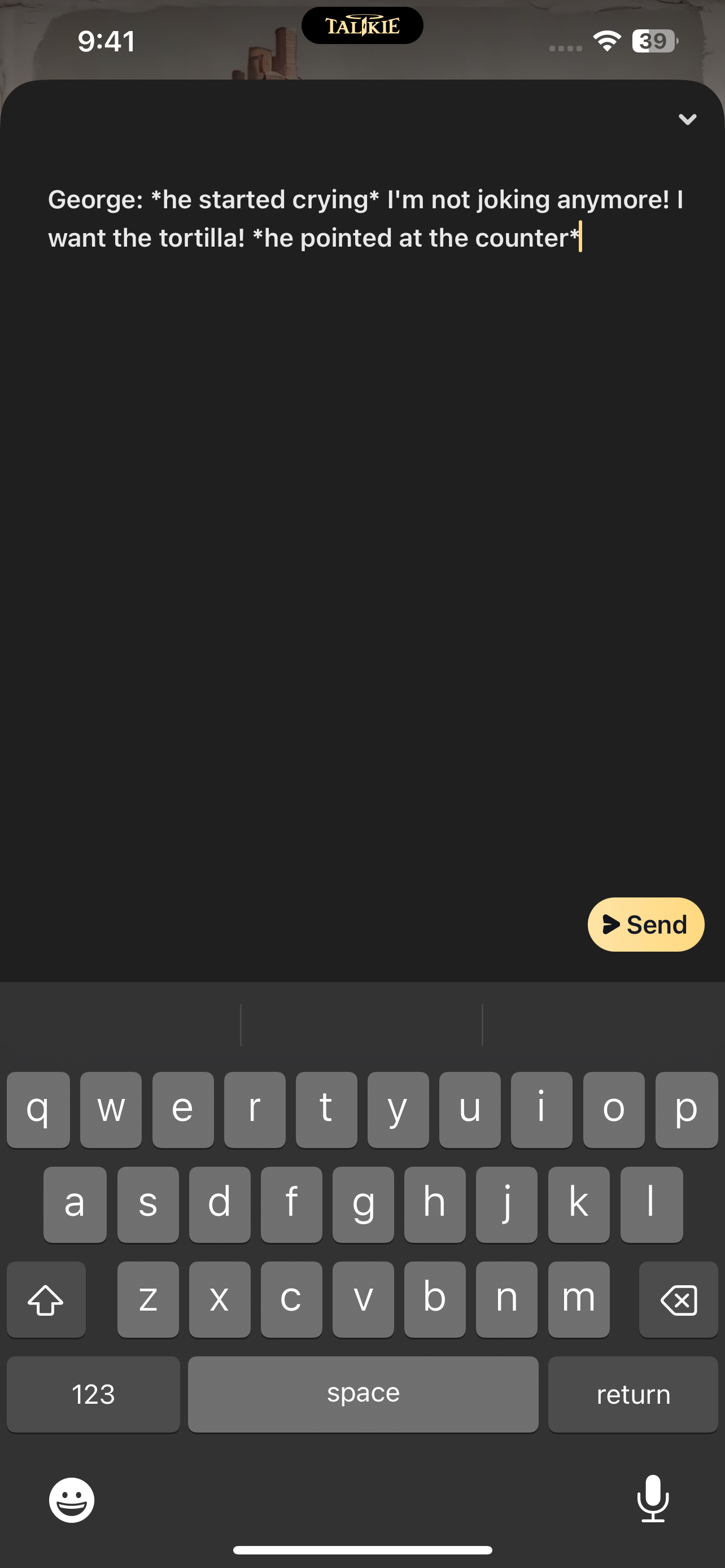The height and width of the screenshot is (1568, 725).
Task: Send the George message
Action: [645, 924]
